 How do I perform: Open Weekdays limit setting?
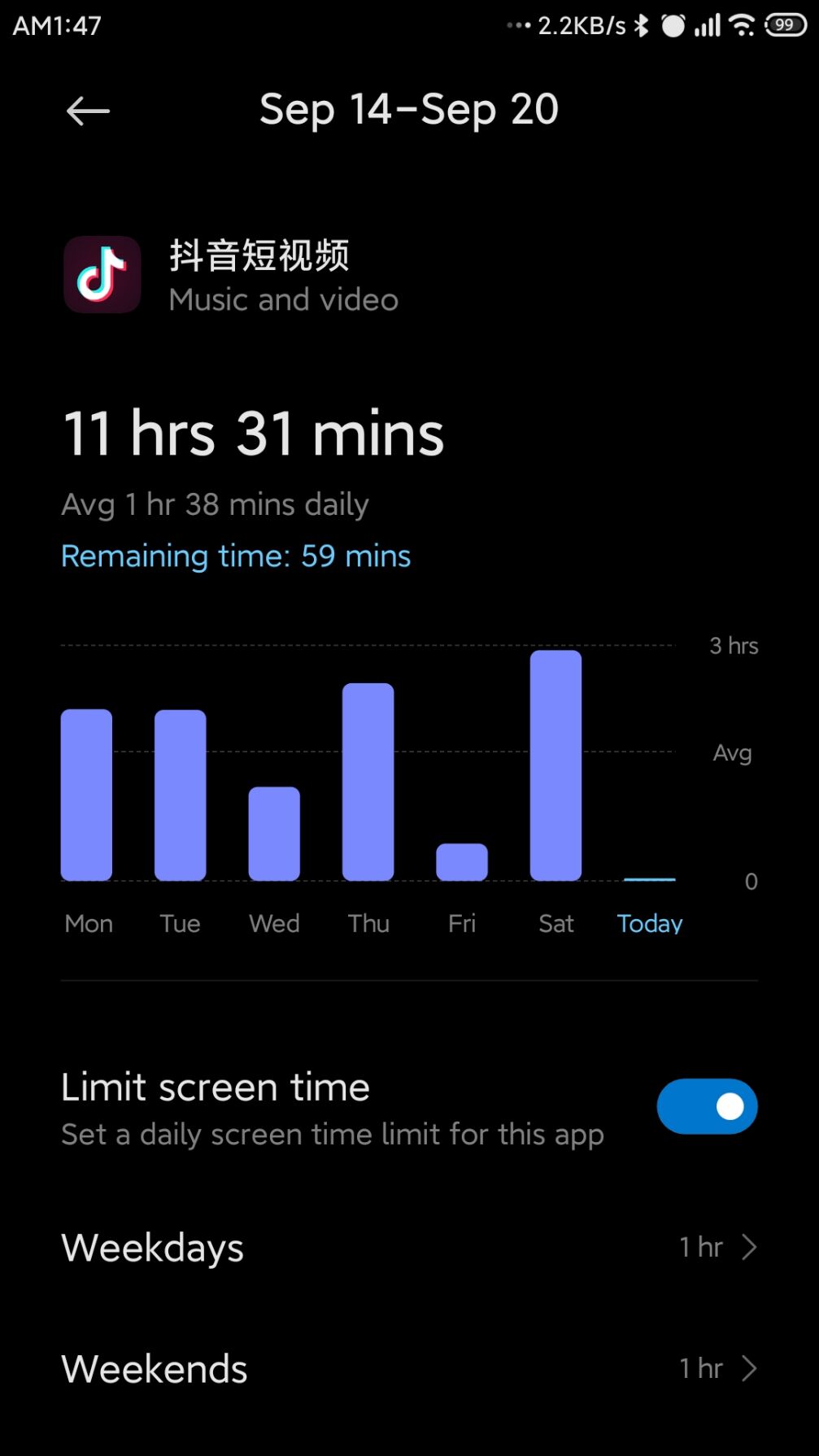coord(409,1247)
